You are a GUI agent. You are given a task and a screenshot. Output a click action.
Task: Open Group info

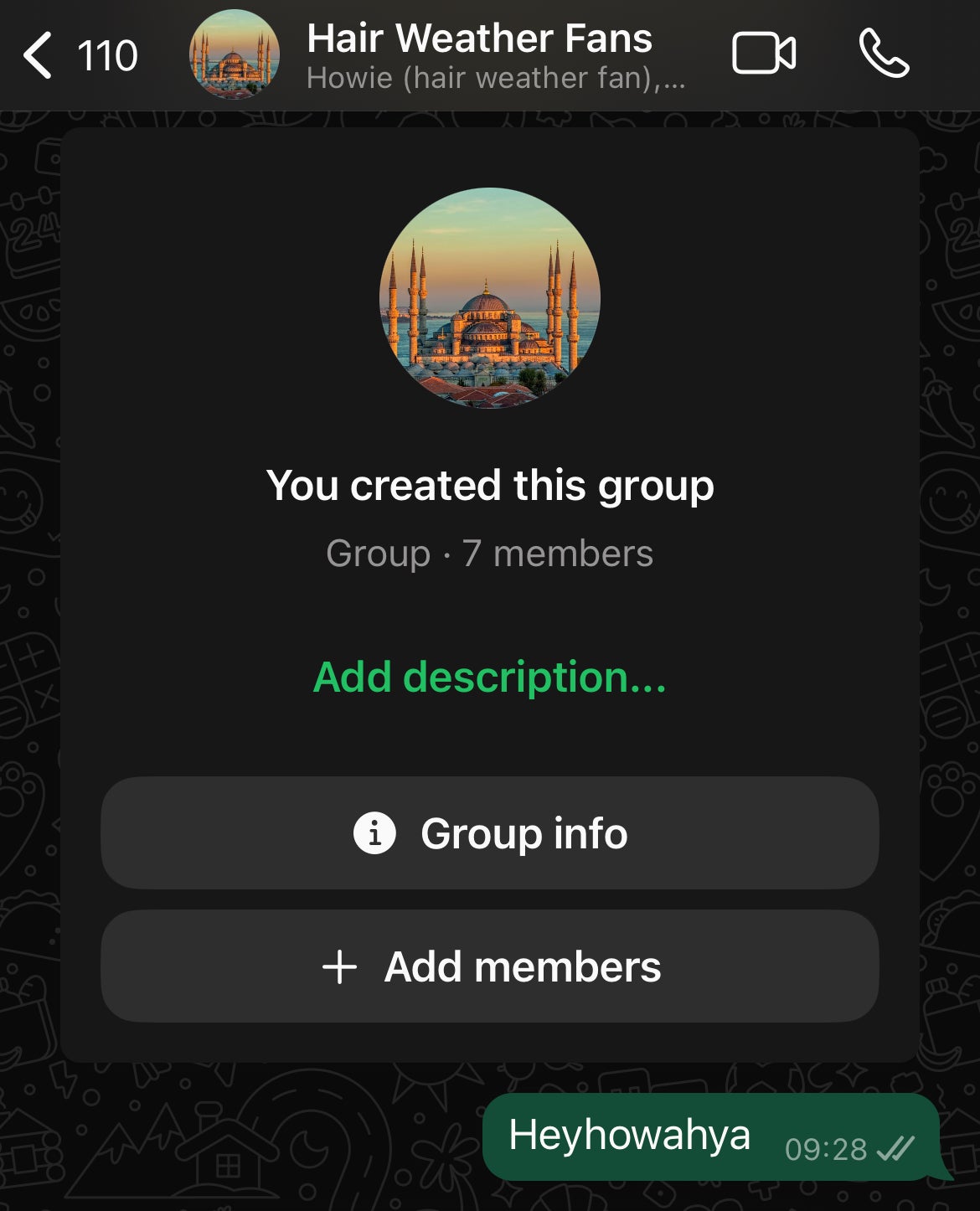490,833
